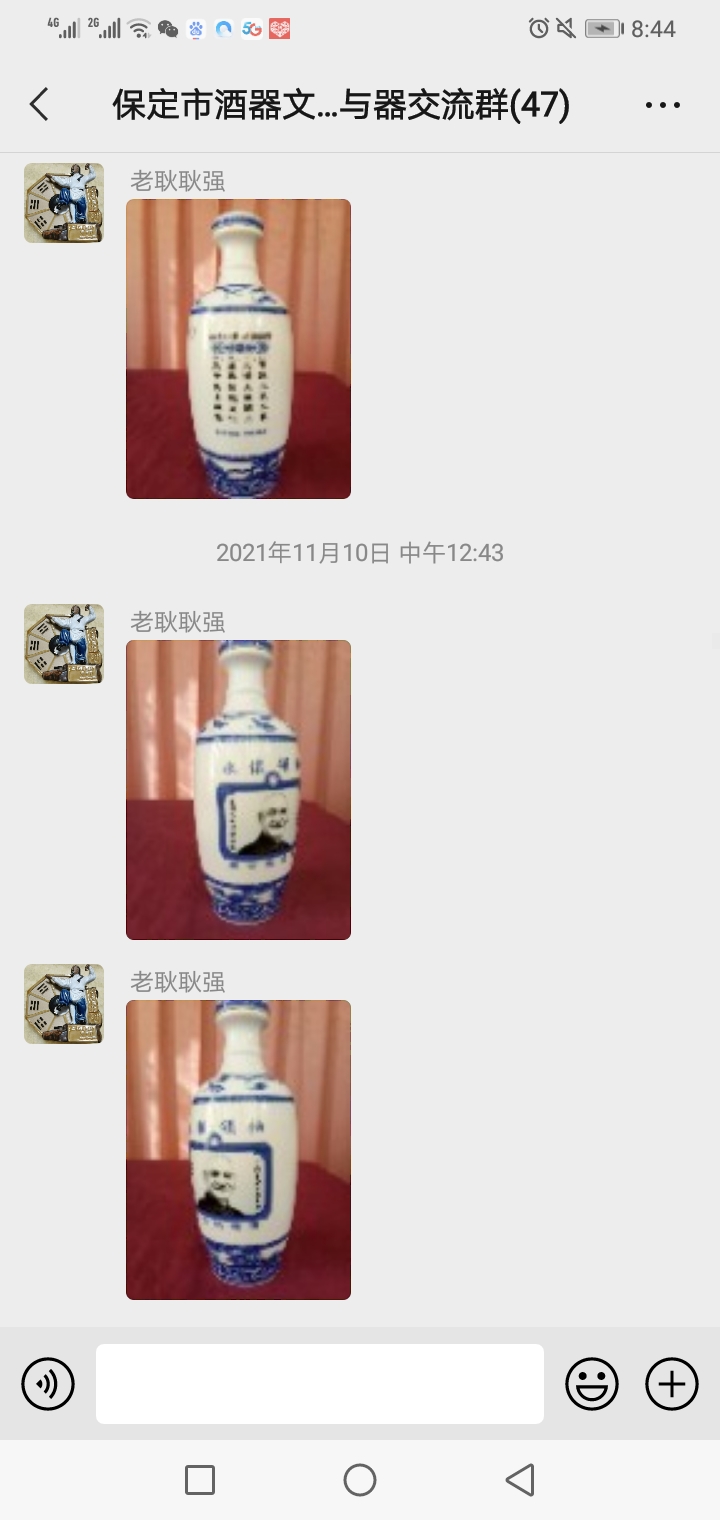
Task: Tap 老耿耿强's avatar beside the first photo
Action: pos(64,203)
